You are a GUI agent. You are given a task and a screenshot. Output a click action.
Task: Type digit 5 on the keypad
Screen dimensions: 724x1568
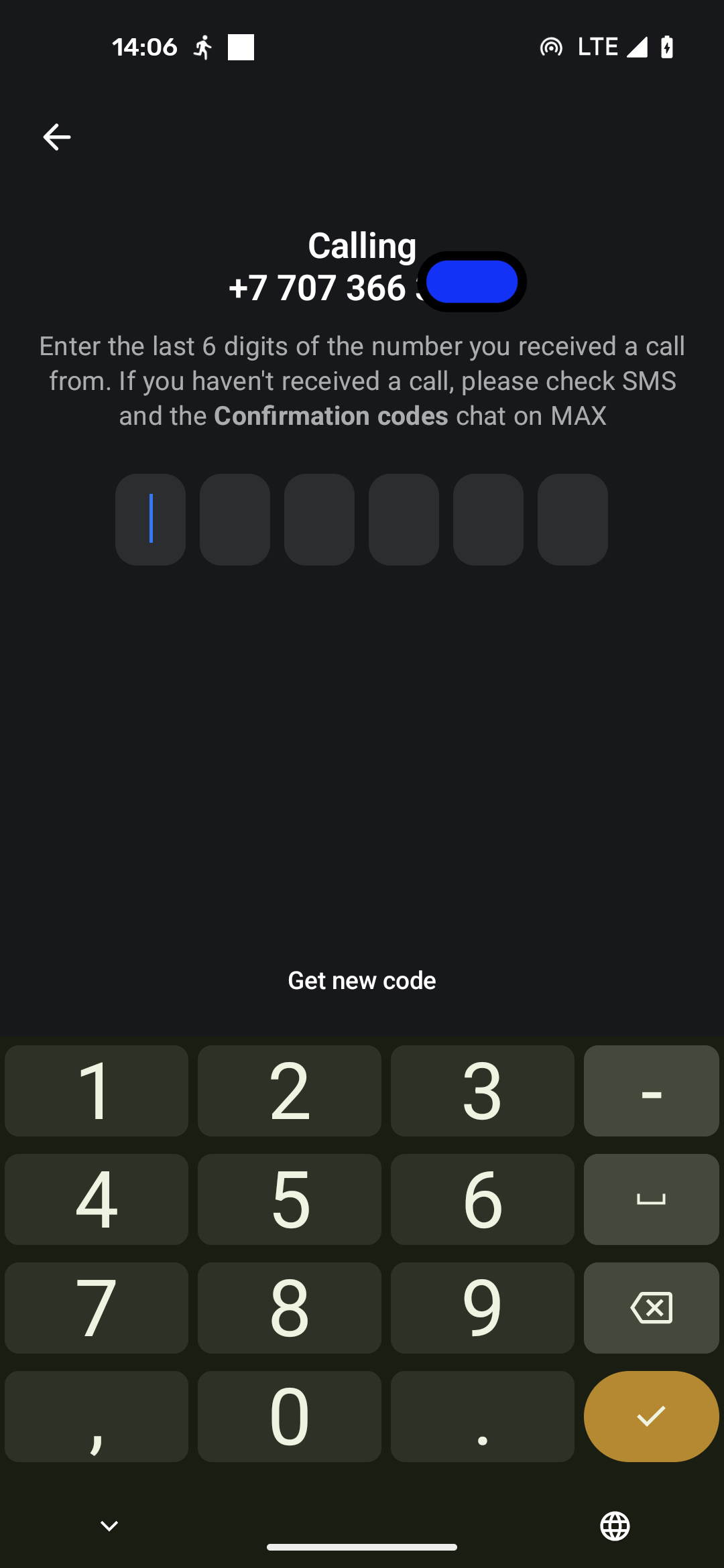click(290, 1199)
